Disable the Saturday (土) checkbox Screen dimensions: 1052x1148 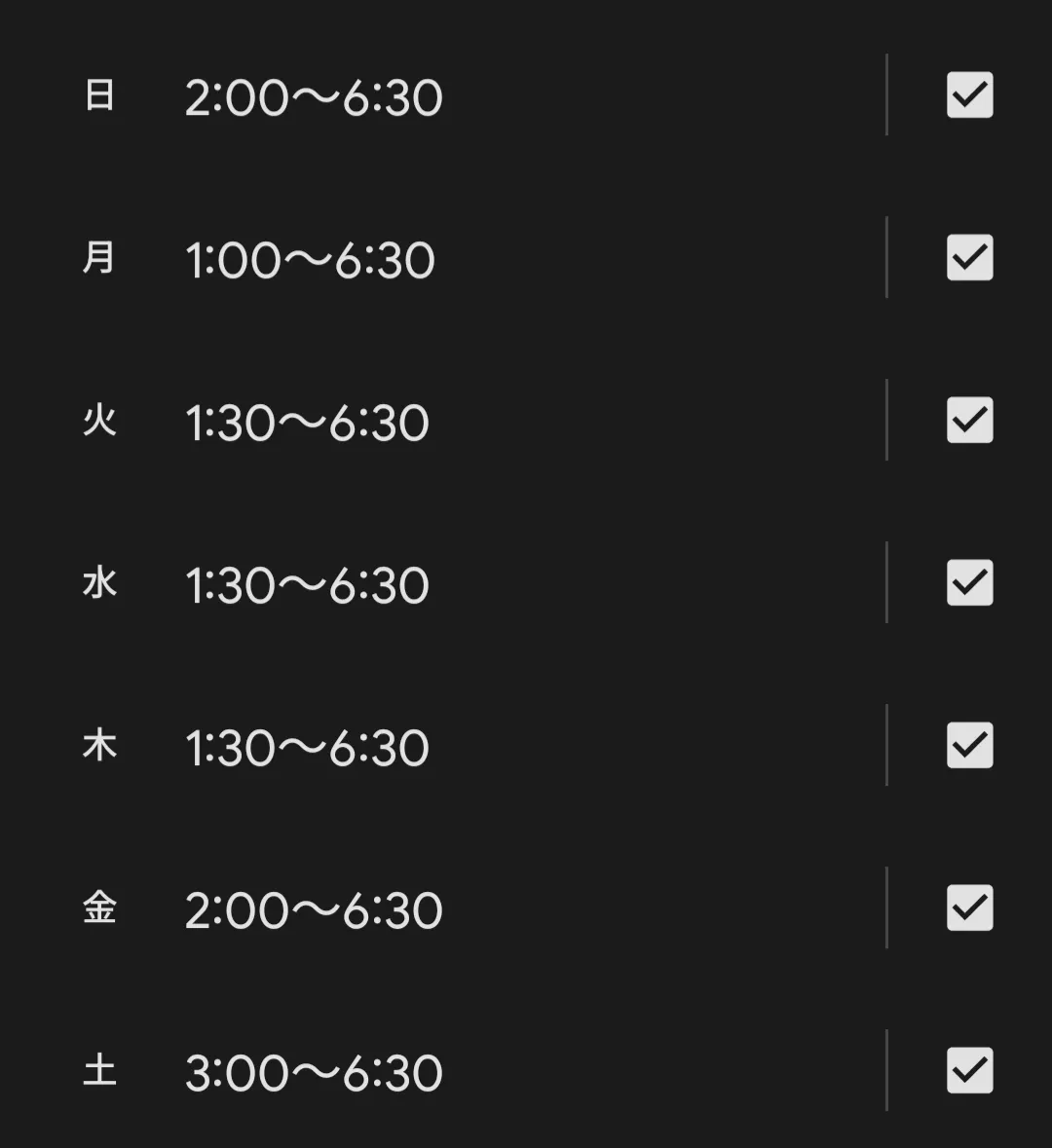(x=970, y=1070)
